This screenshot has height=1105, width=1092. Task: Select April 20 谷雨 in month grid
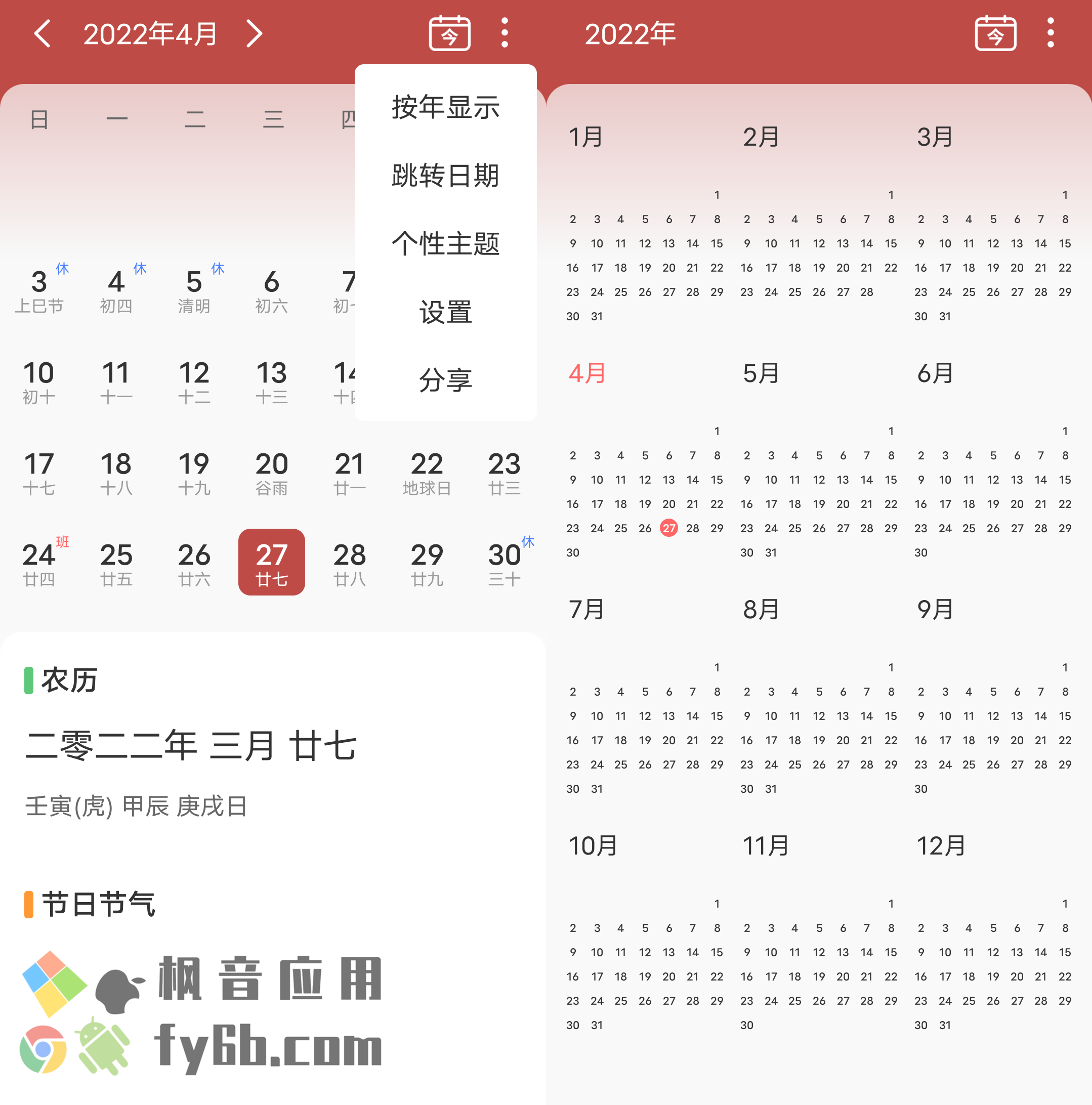click(271, 473)
